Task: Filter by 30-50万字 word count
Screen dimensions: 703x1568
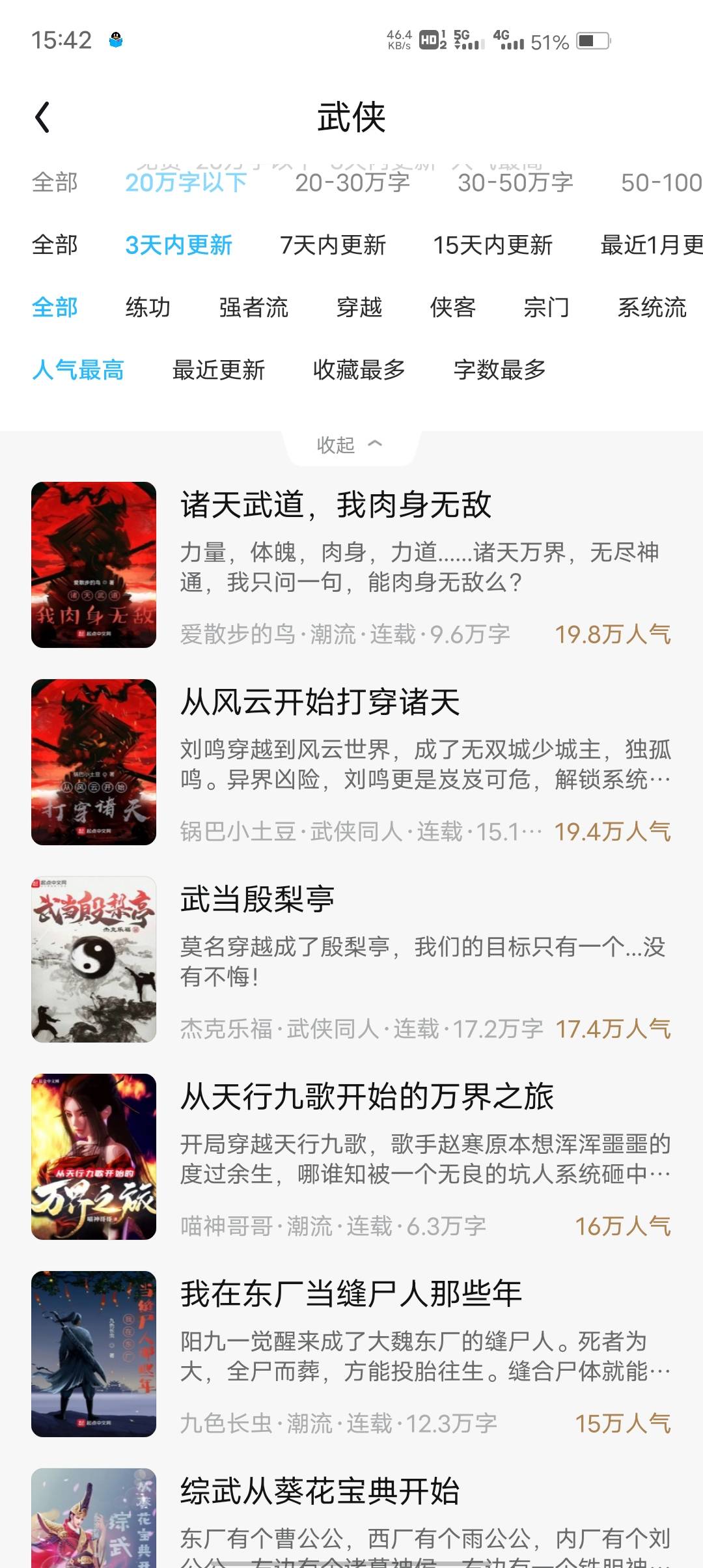Action: 515,183
